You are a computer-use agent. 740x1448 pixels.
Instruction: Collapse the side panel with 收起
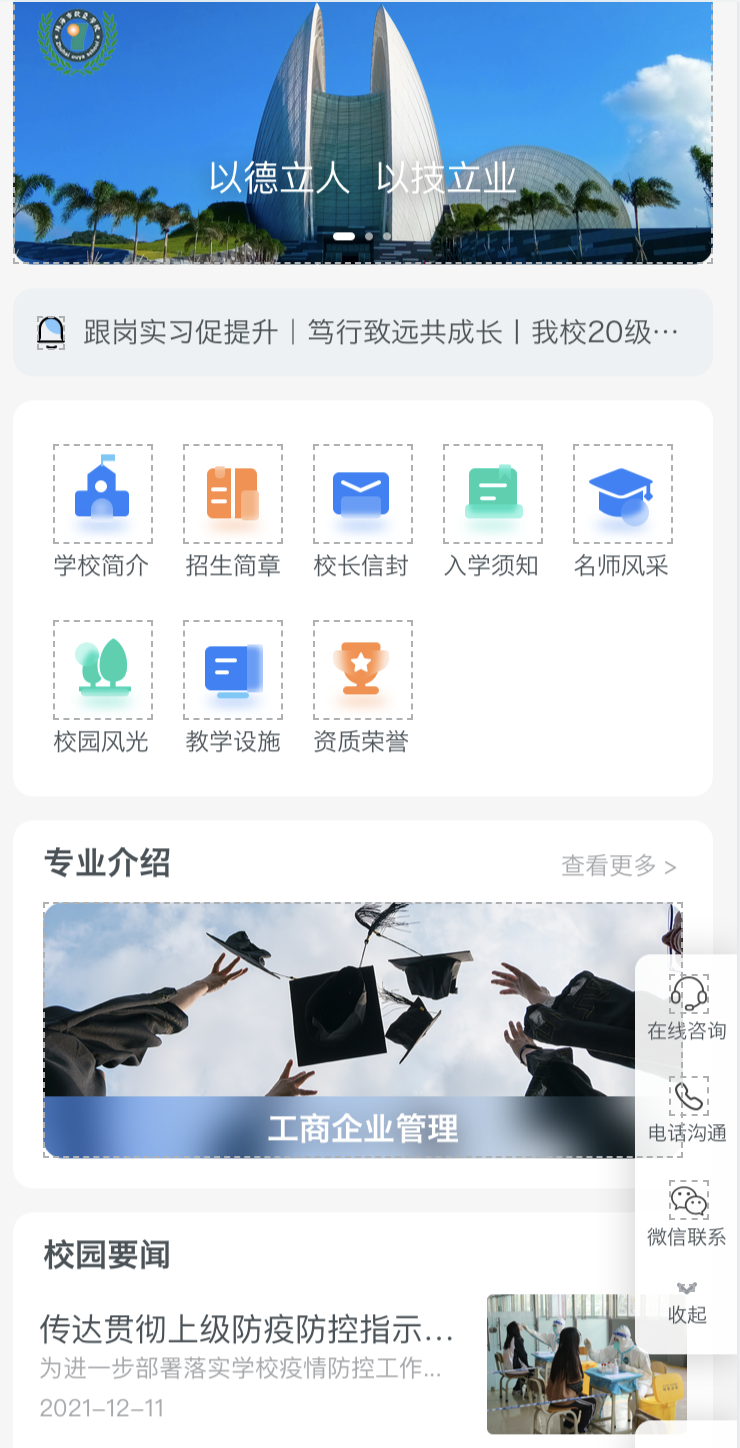click(x=687, y=1304)
